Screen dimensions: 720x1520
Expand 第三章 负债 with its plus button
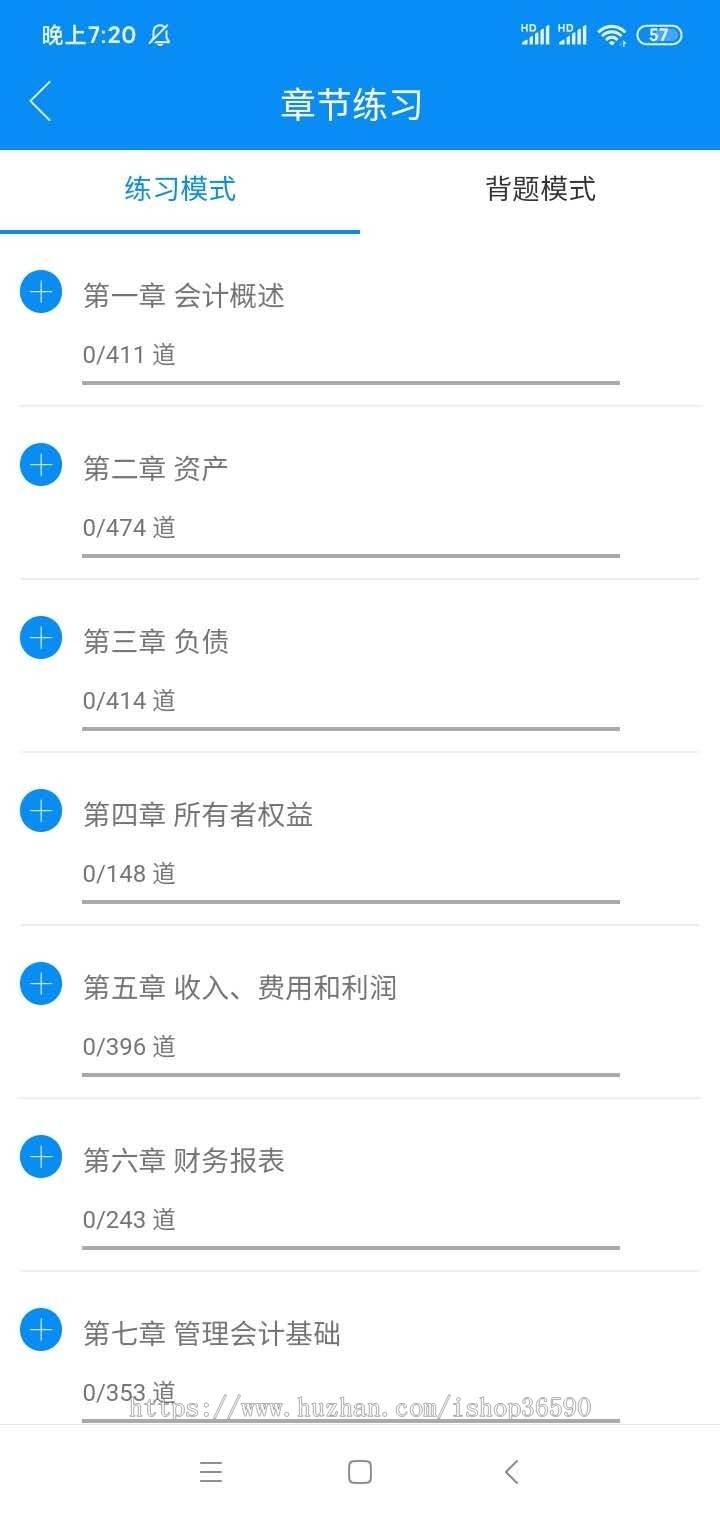coord(40,637)
